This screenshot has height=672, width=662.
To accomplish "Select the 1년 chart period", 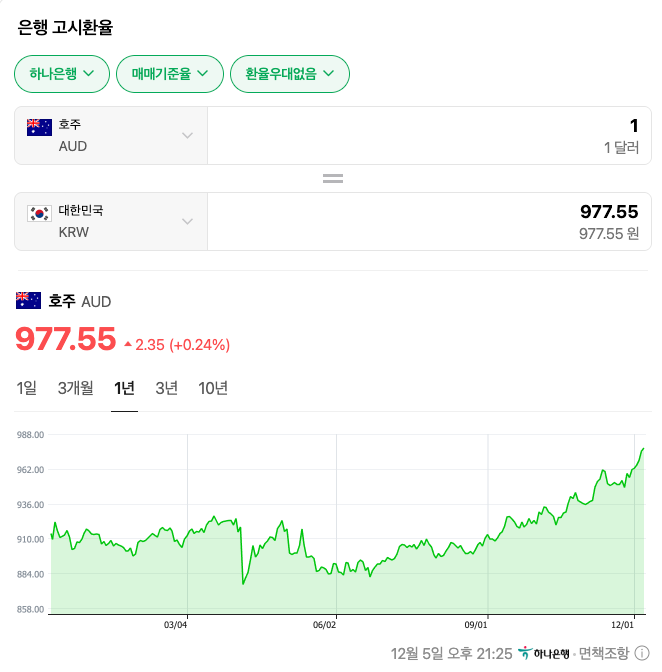I will pos(124,388).
